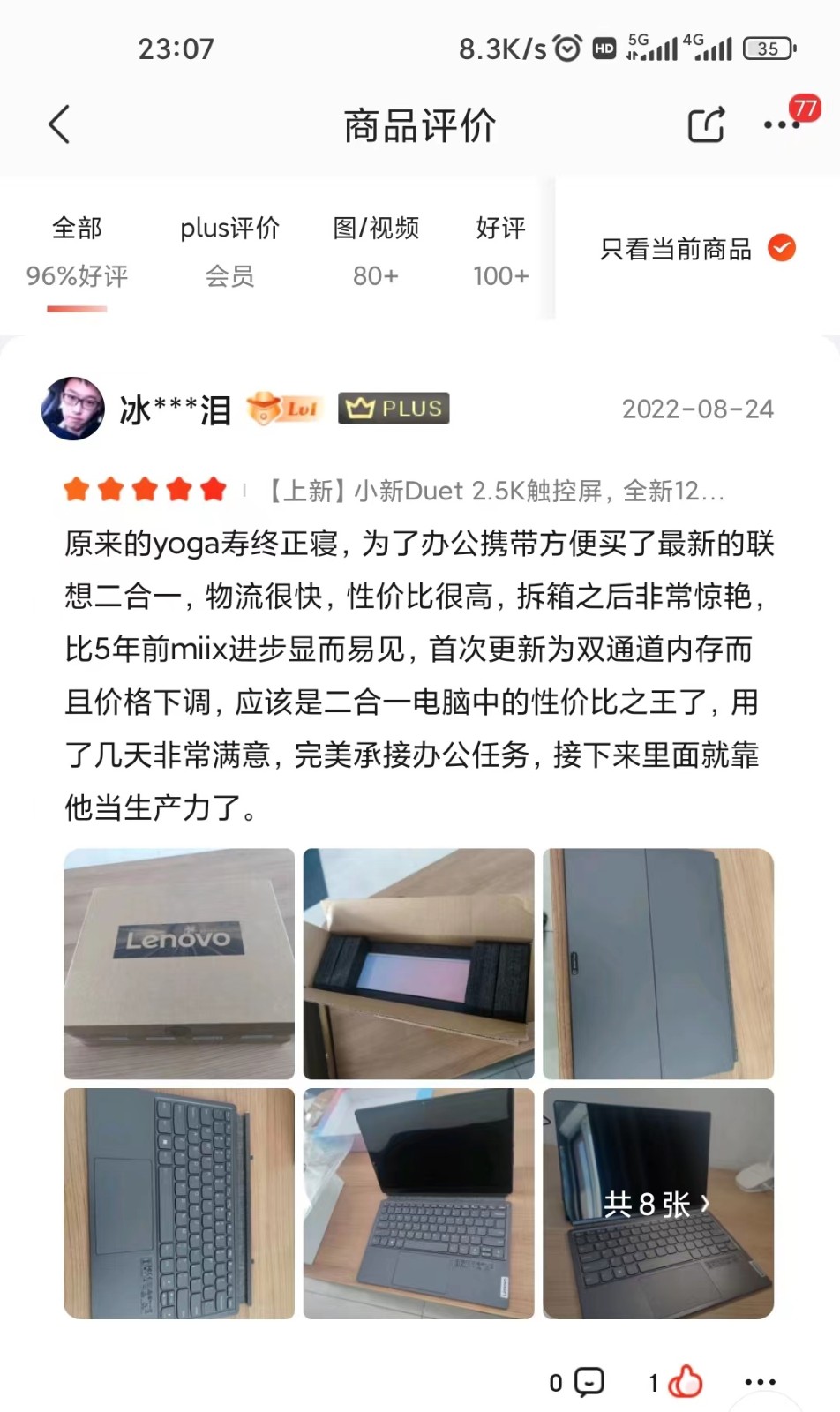Open product link 小新Duet 2.5K触控屏
840x1412 pixels.
[x=494, y=491]
